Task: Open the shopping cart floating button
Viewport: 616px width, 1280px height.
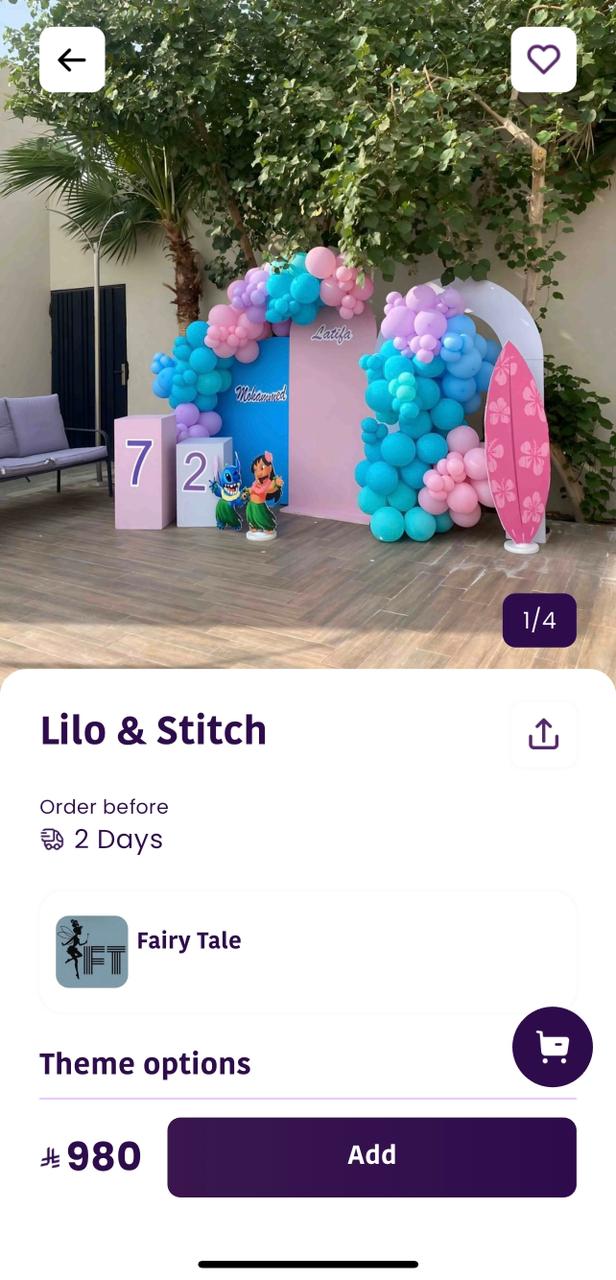Action: pos(552,1047)
